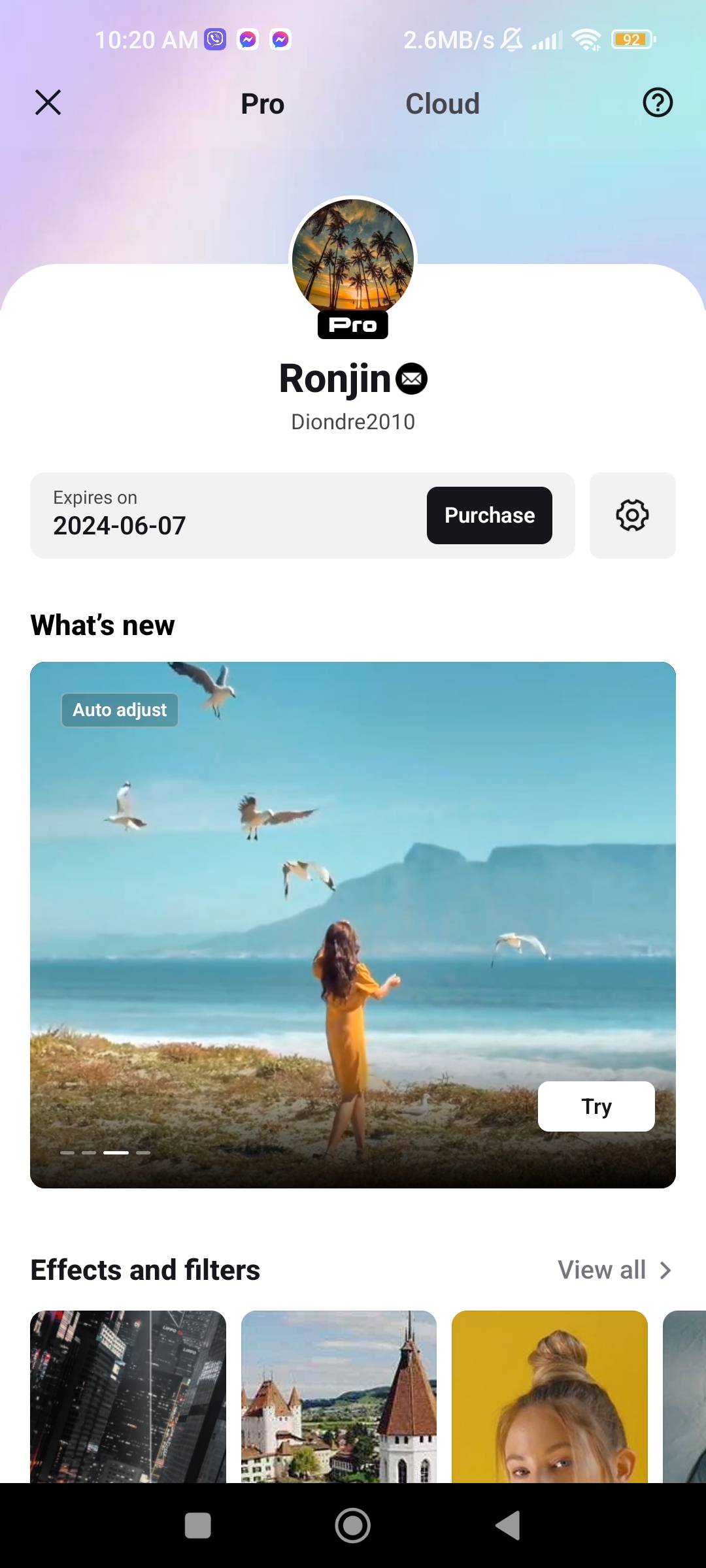Tap the Purchase button

tap(489, 515)
